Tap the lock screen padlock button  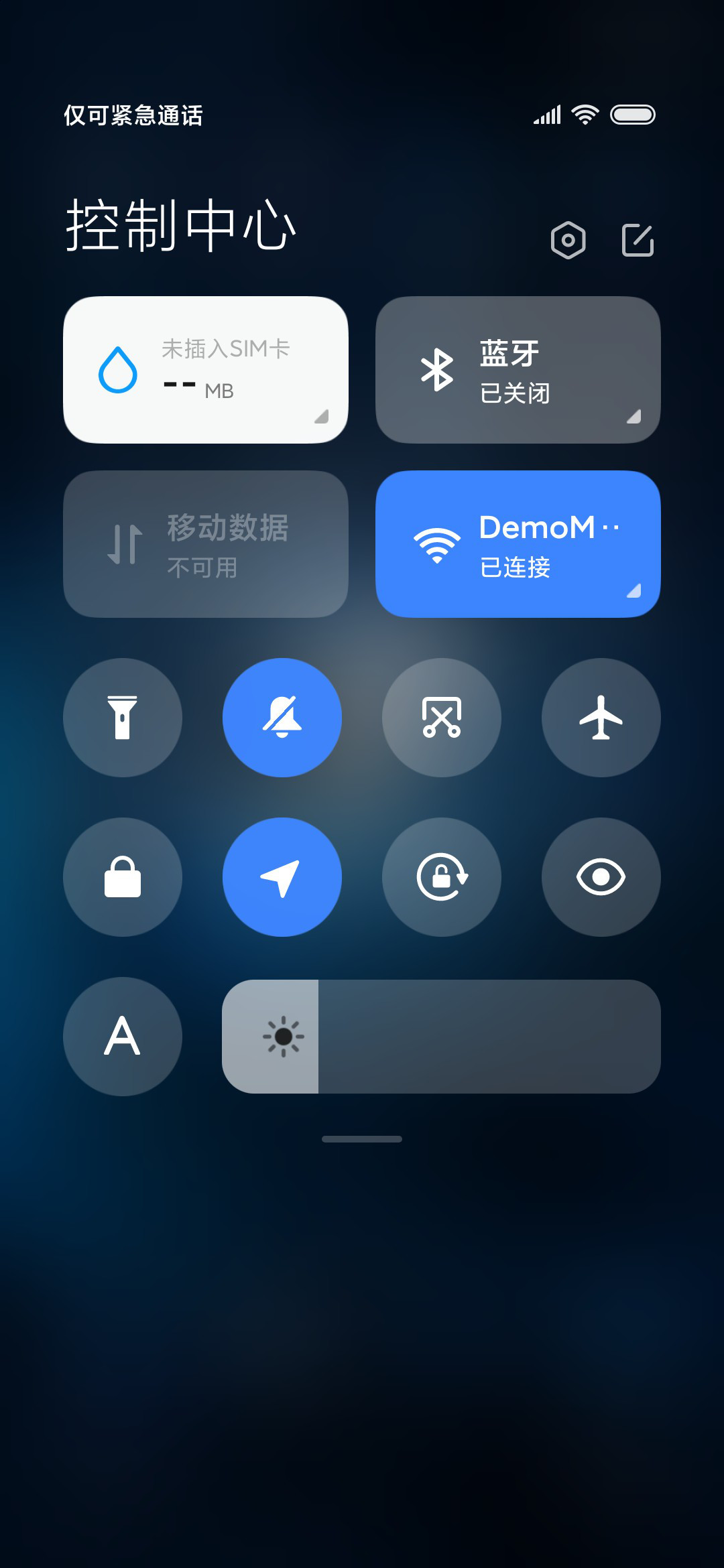[123, 877]
